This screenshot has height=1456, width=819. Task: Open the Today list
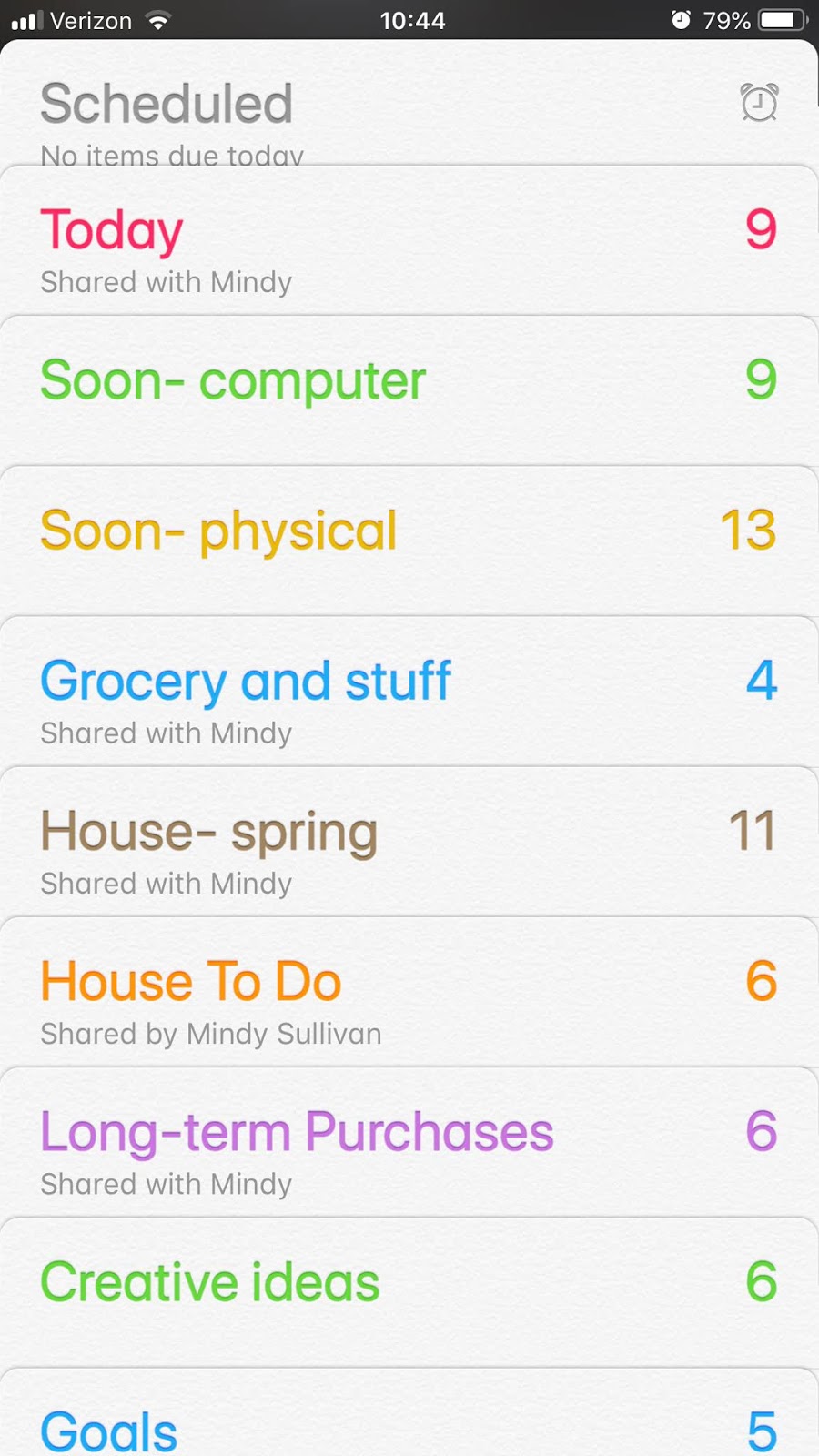409,241
